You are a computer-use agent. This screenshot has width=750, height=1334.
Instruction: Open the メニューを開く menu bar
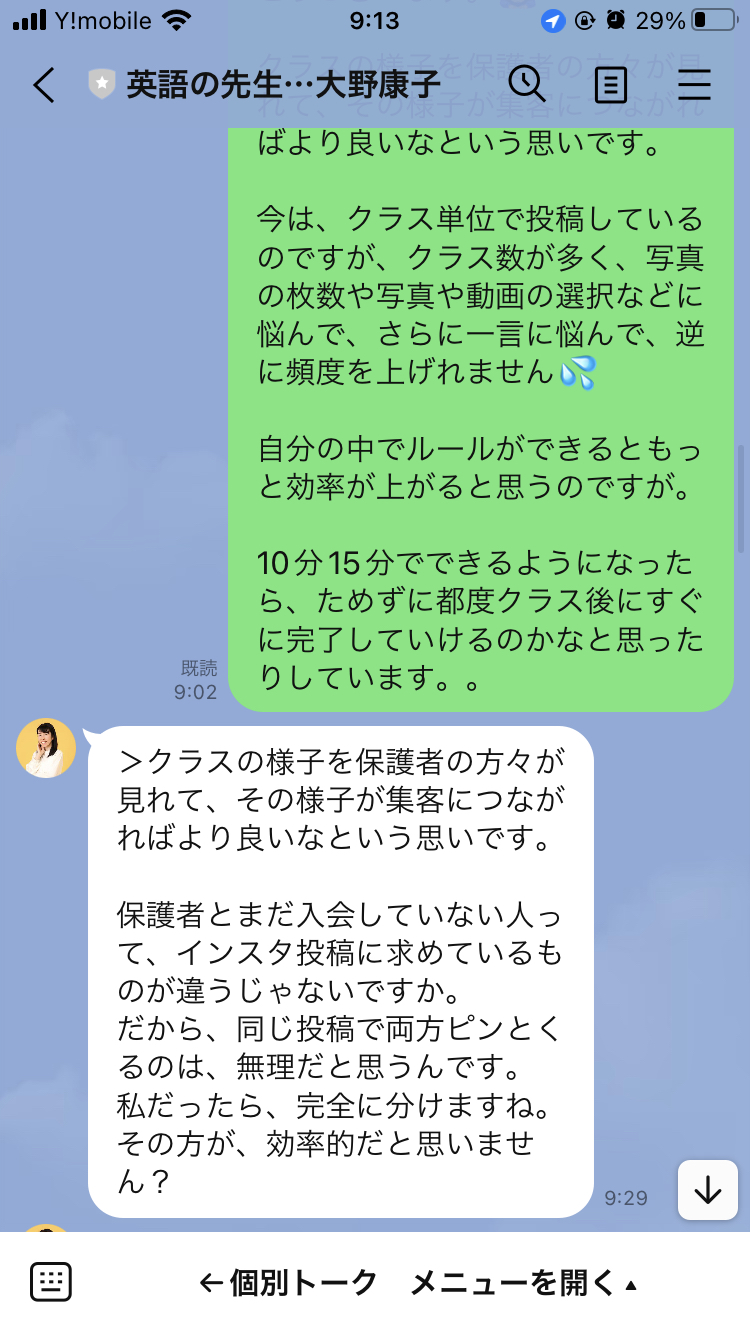[x=418, y=1282]
